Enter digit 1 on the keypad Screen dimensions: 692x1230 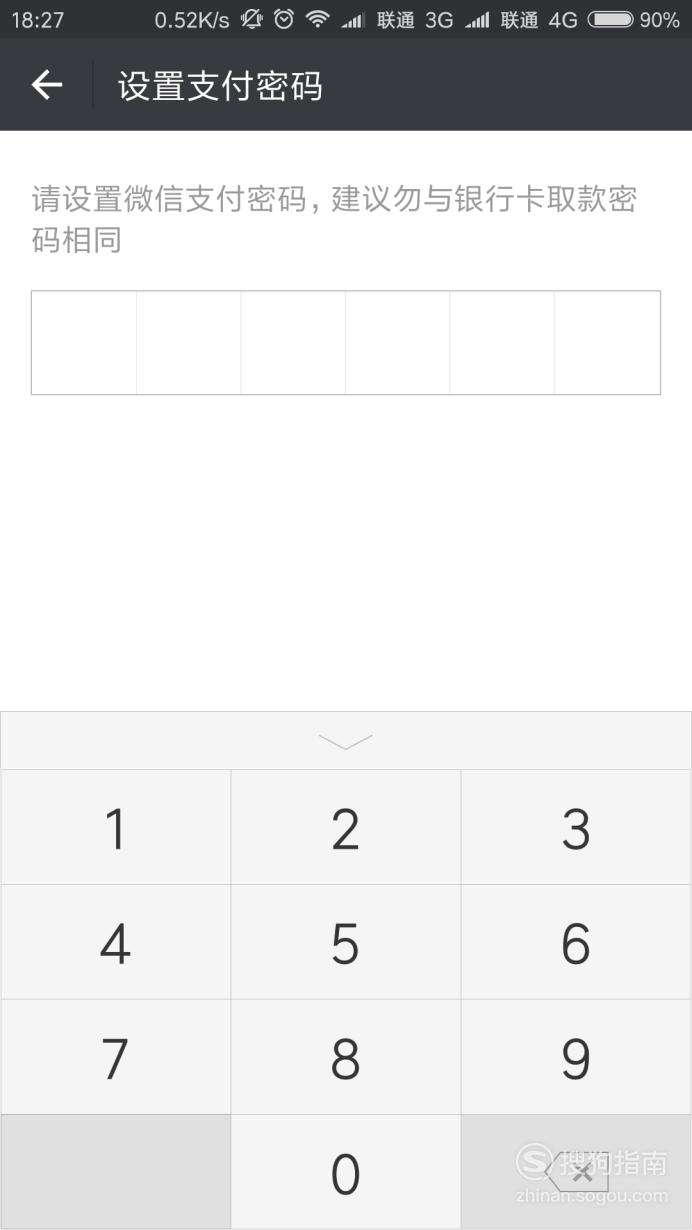(116, 828)
